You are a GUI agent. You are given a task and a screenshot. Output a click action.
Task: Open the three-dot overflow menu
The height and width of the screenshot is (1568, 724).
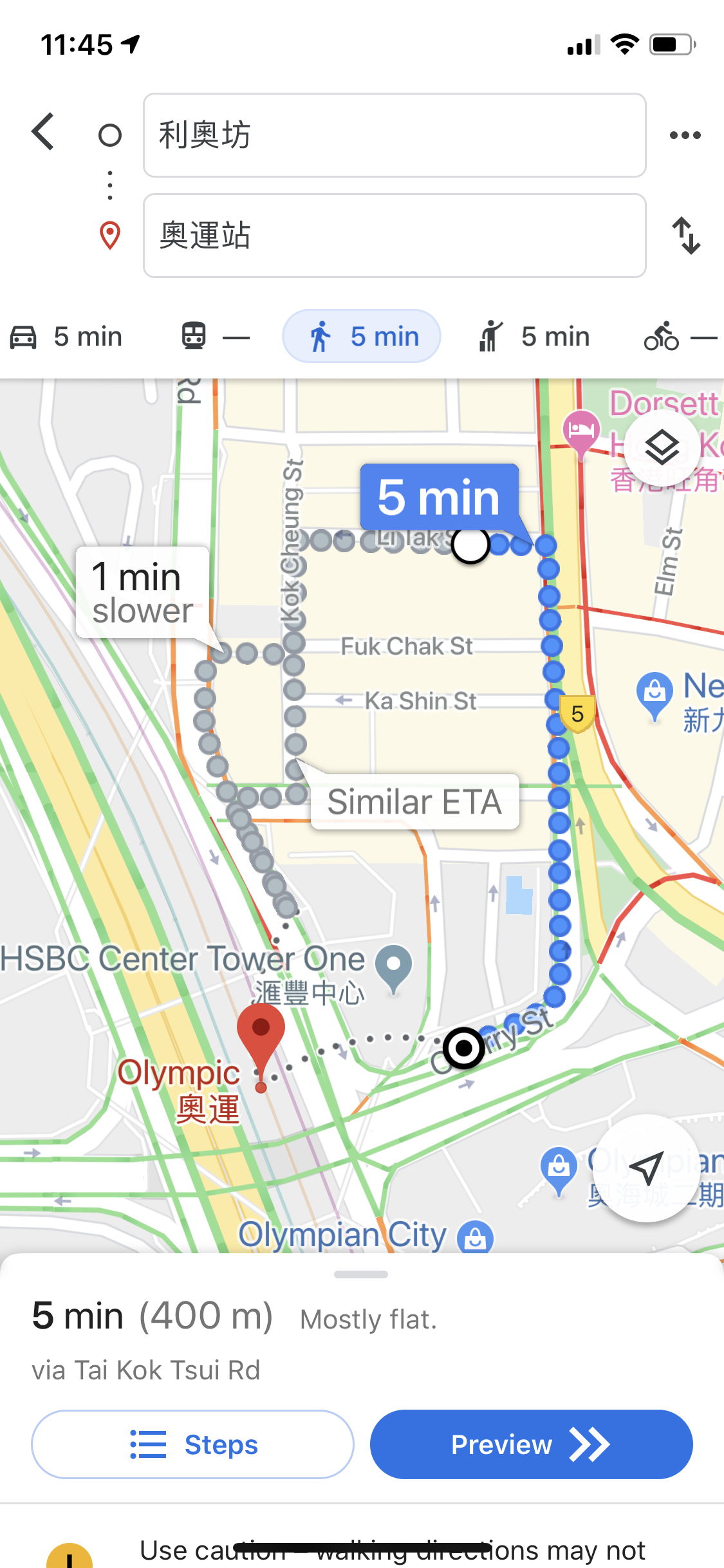click(685, 135)
